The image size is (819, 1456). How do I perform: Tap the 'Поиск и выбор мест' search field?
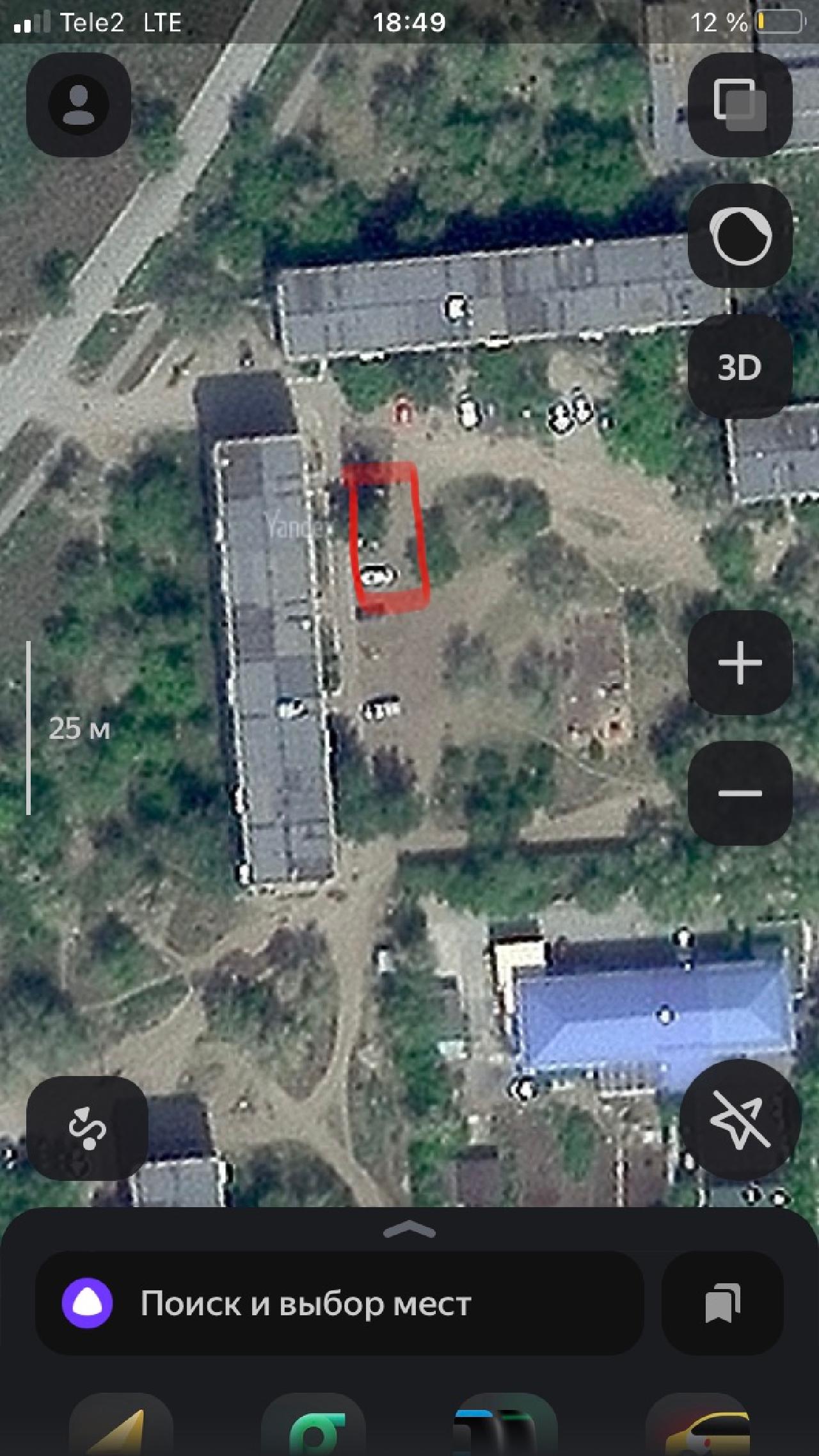click(339, 1303)
